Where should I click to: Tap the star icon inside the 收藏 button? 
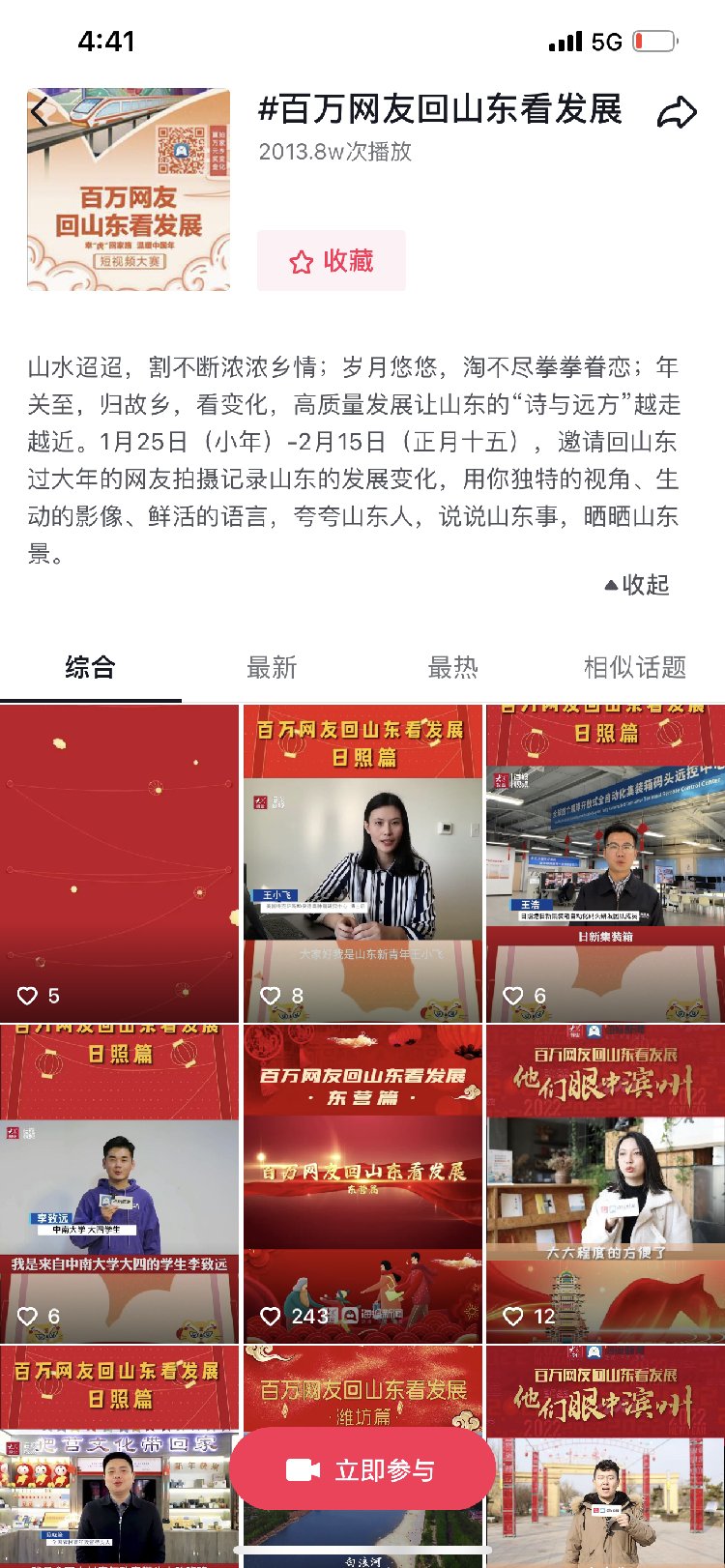[301, 261]
